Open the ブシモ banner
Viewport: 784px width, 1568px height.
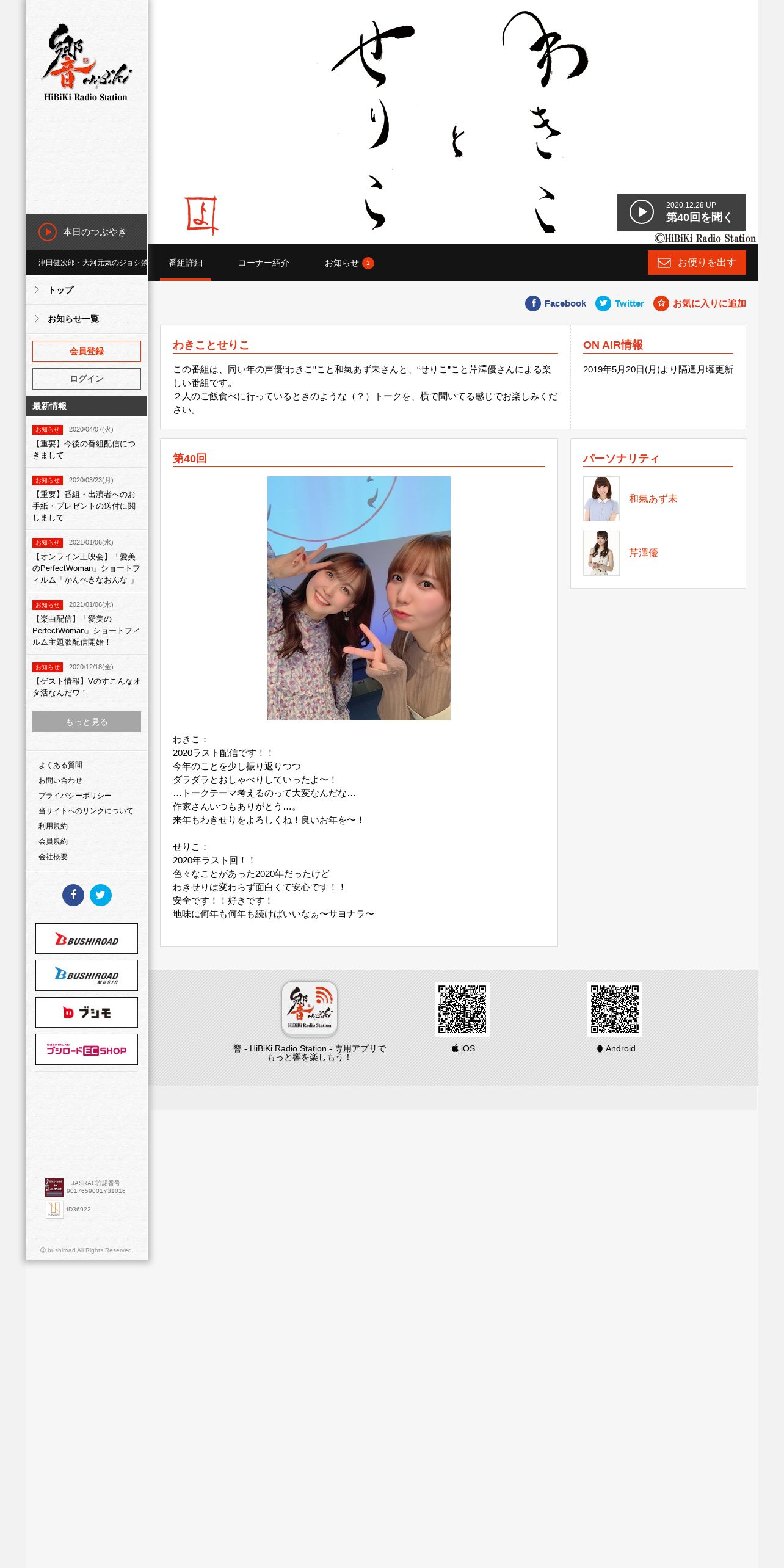tap(87, 1012)
